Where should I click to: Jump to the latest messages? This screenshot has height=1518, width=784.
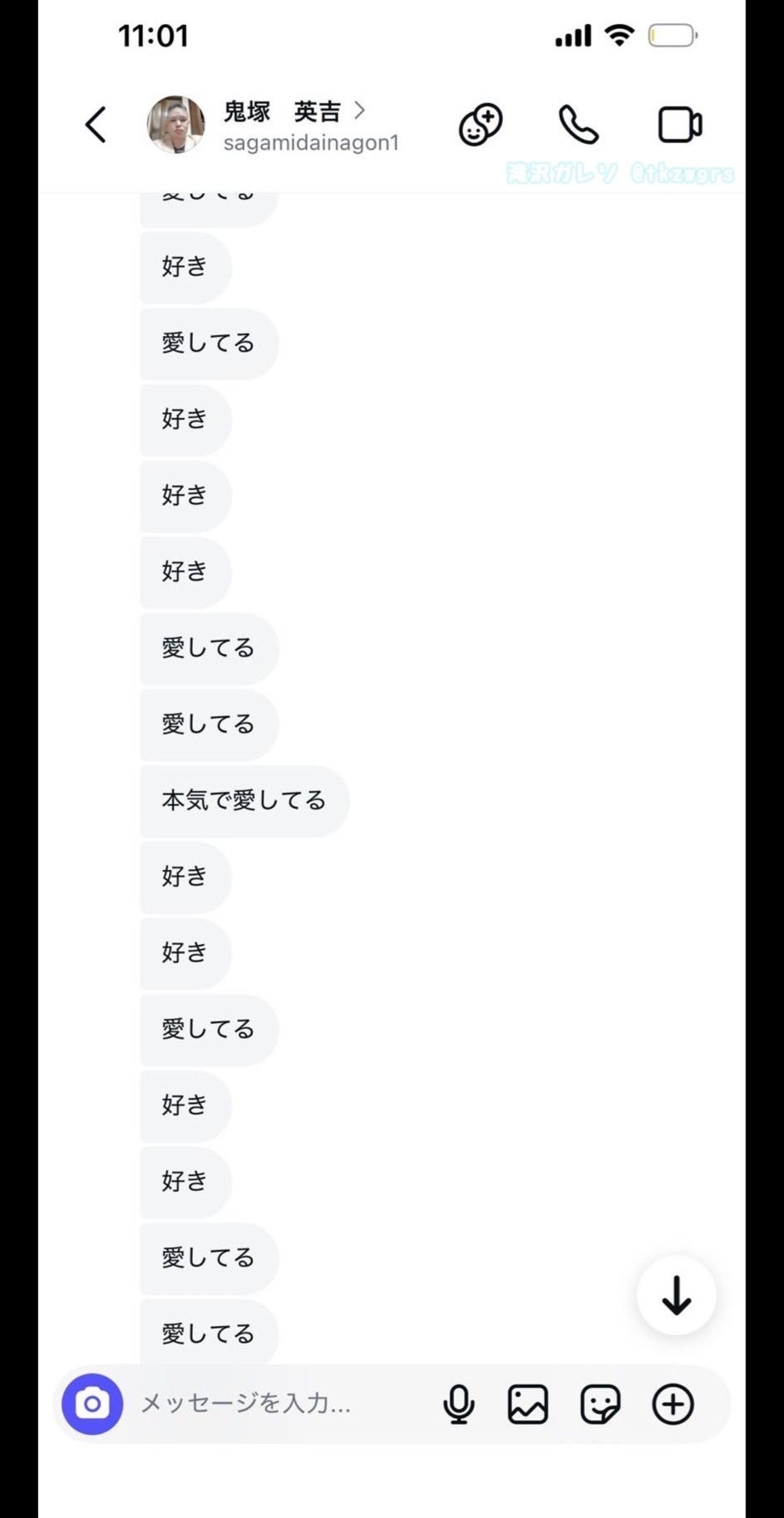point(676,1295)
